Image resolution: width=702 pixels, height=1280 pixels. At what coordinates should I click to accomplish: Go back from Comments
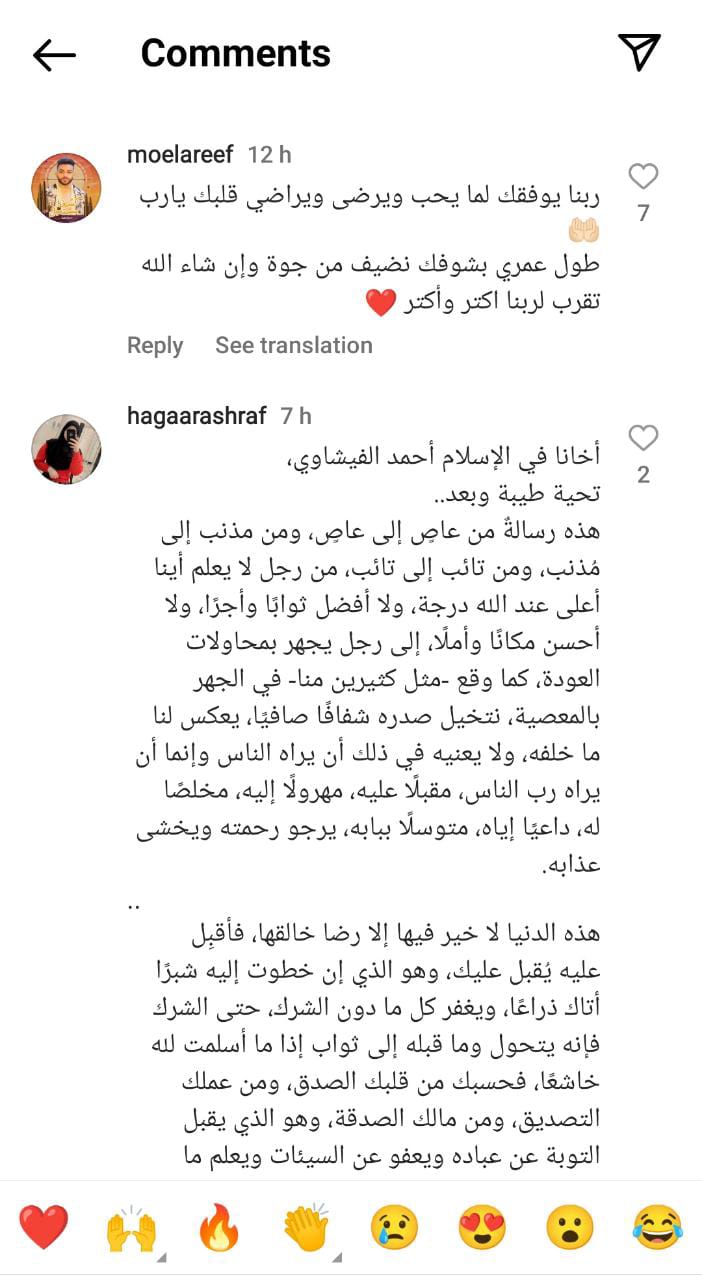coord(54,55)
